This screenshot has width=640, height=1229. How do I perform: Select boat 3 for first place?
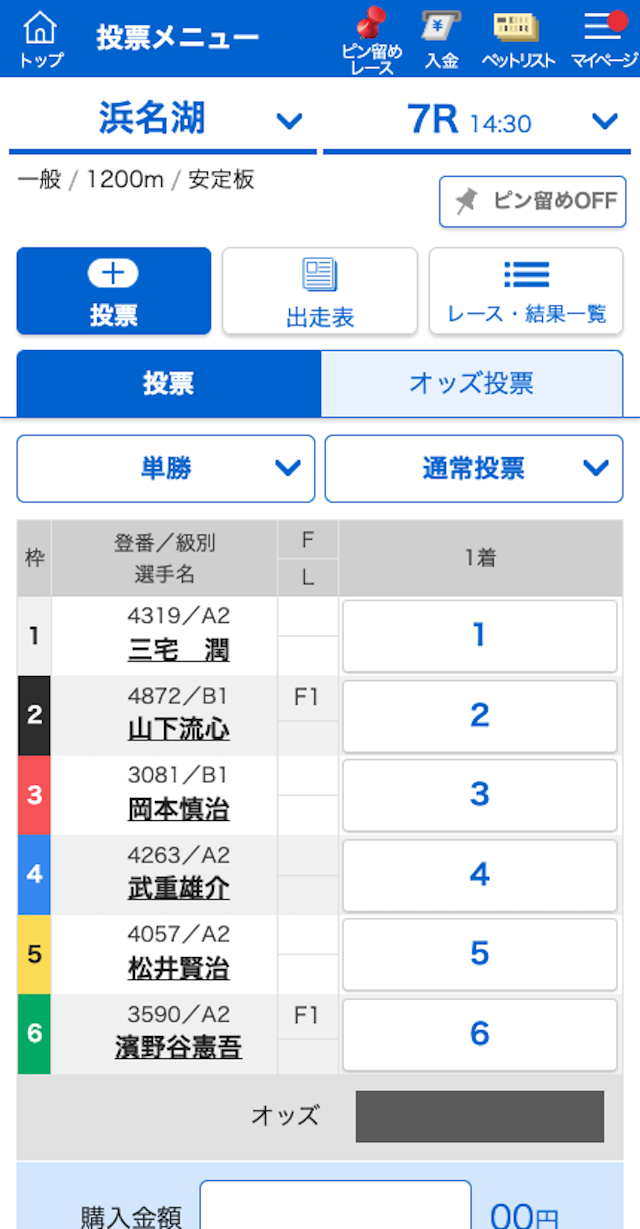479,795
